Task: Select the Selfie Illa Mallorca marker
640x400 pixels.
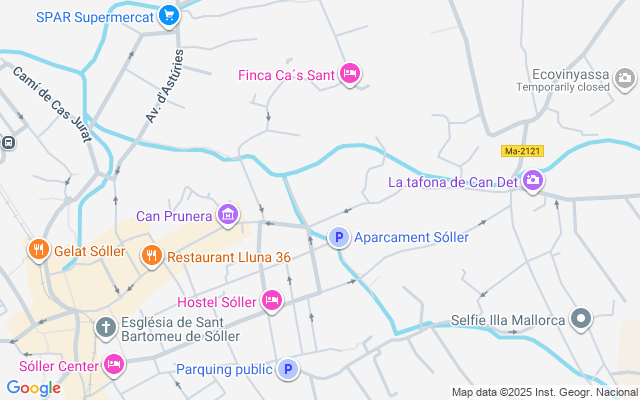Action: pyautogui.click(x=581, y=321)
